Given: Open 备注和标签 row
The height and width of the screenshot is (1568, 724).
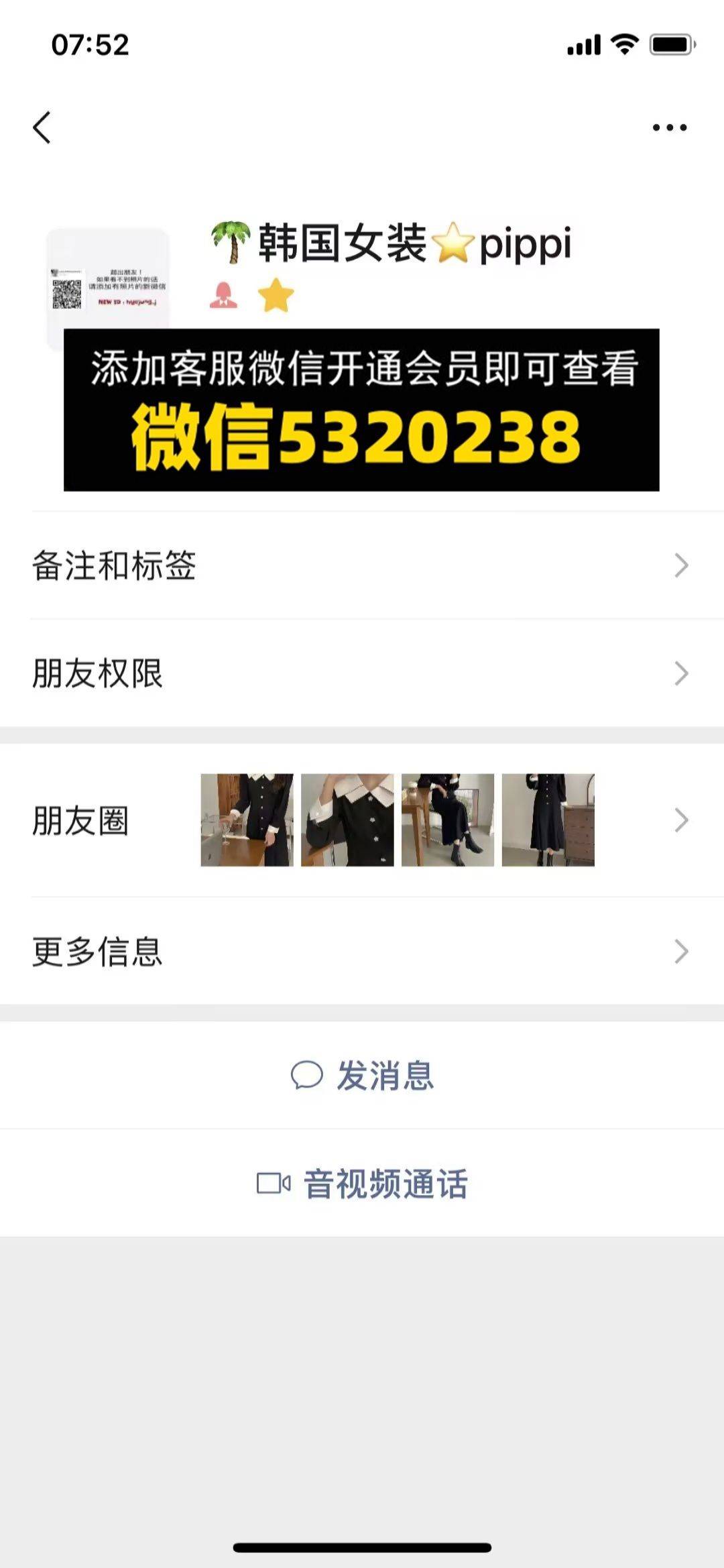Looking at the screenshot, I should (362, 565).
